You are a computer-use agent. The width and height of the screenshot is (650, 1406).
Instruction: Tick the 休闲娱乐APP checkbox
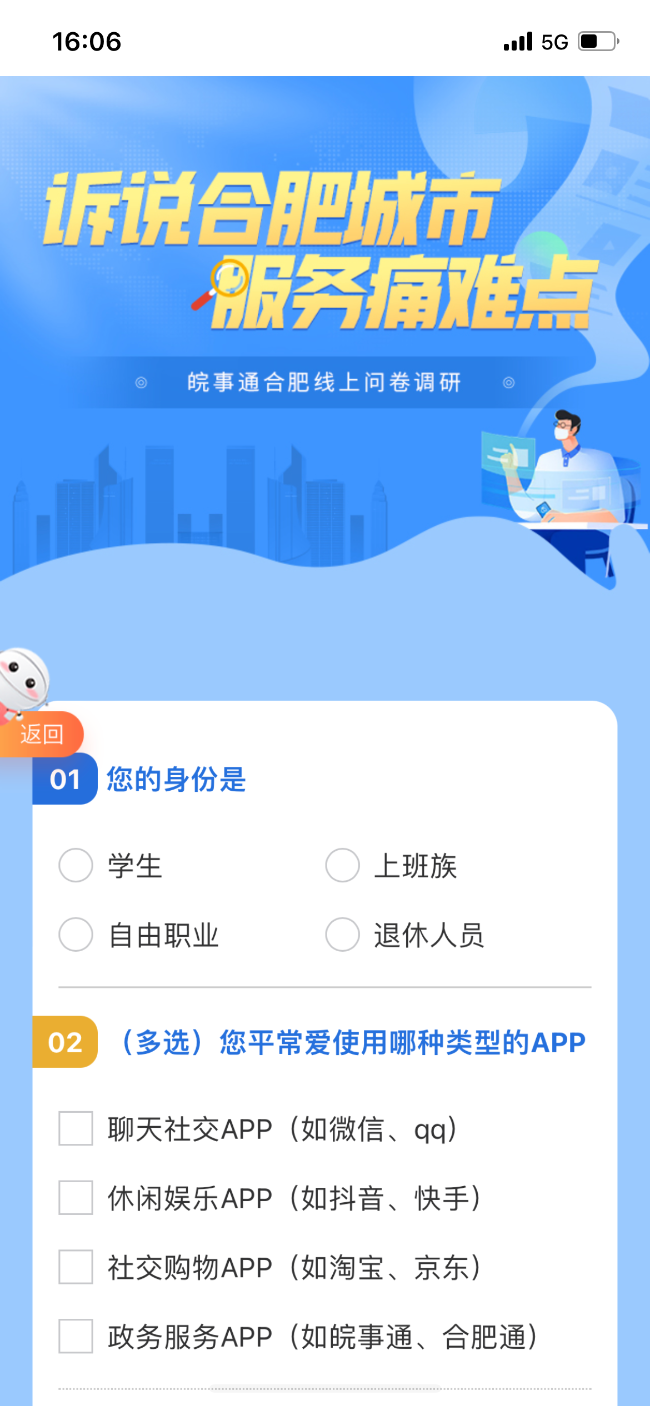tap(76, 1197)
